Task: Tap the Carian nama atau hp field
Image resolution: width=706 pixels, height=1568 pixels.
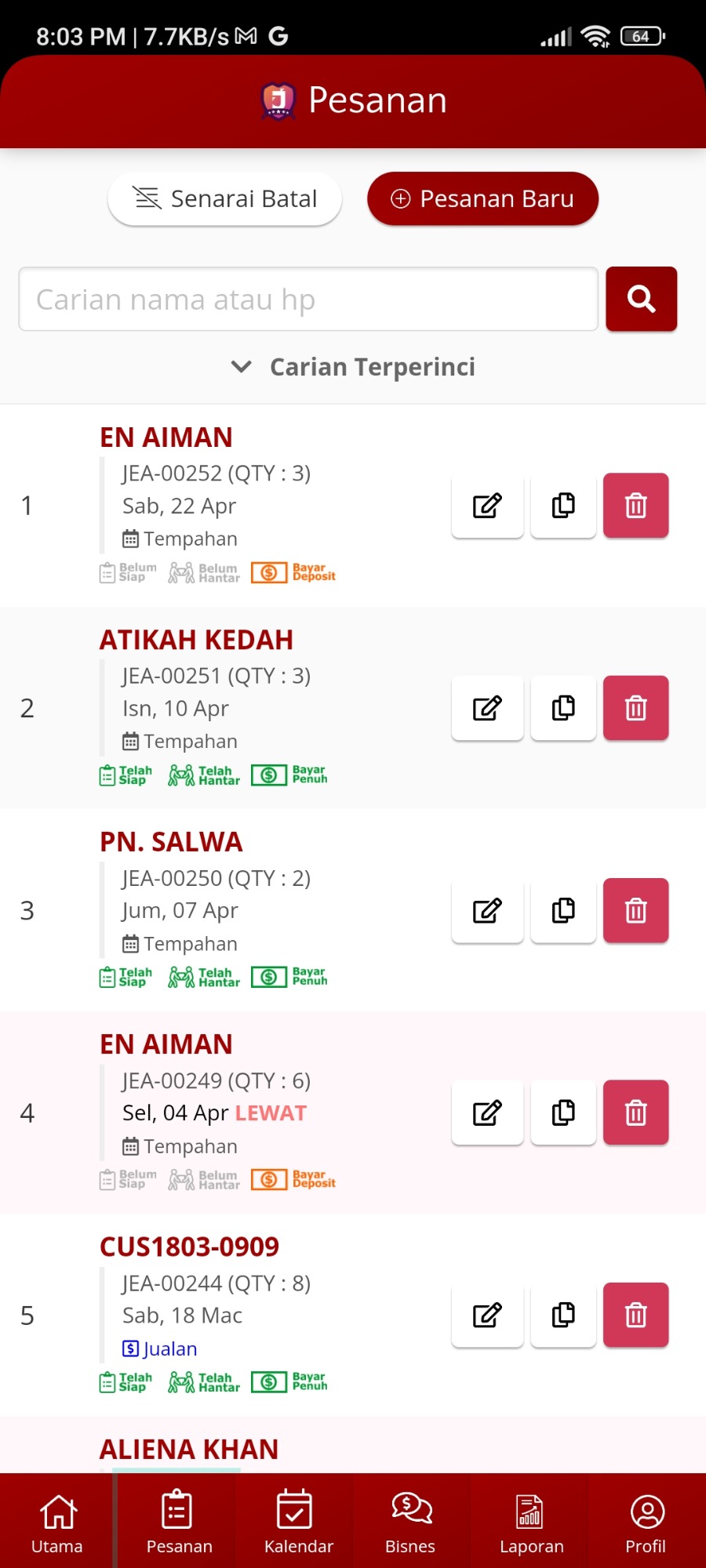Action: (308, 299)
